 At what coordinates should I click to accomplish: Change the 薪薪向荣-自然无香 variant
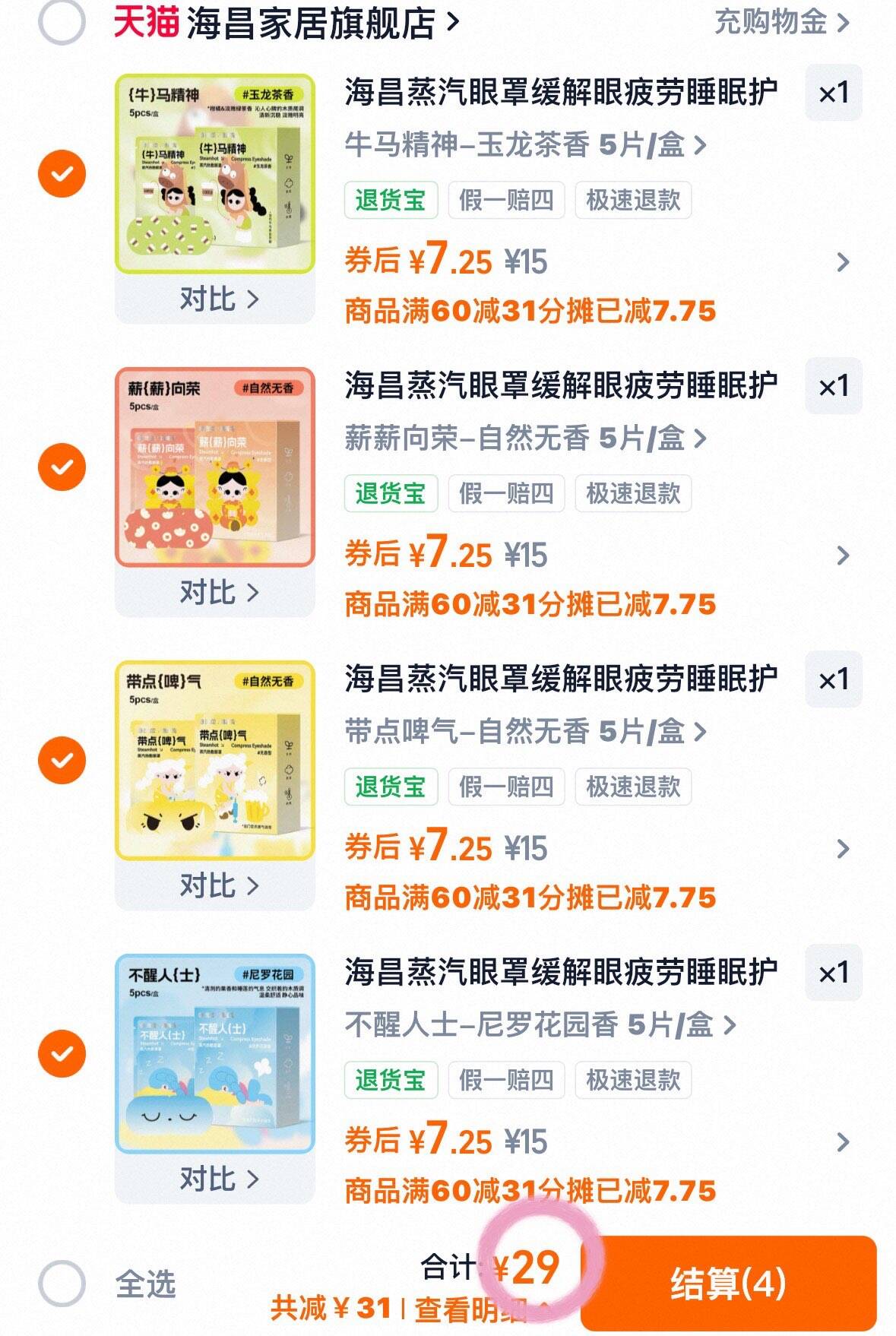tap(525, 438)
